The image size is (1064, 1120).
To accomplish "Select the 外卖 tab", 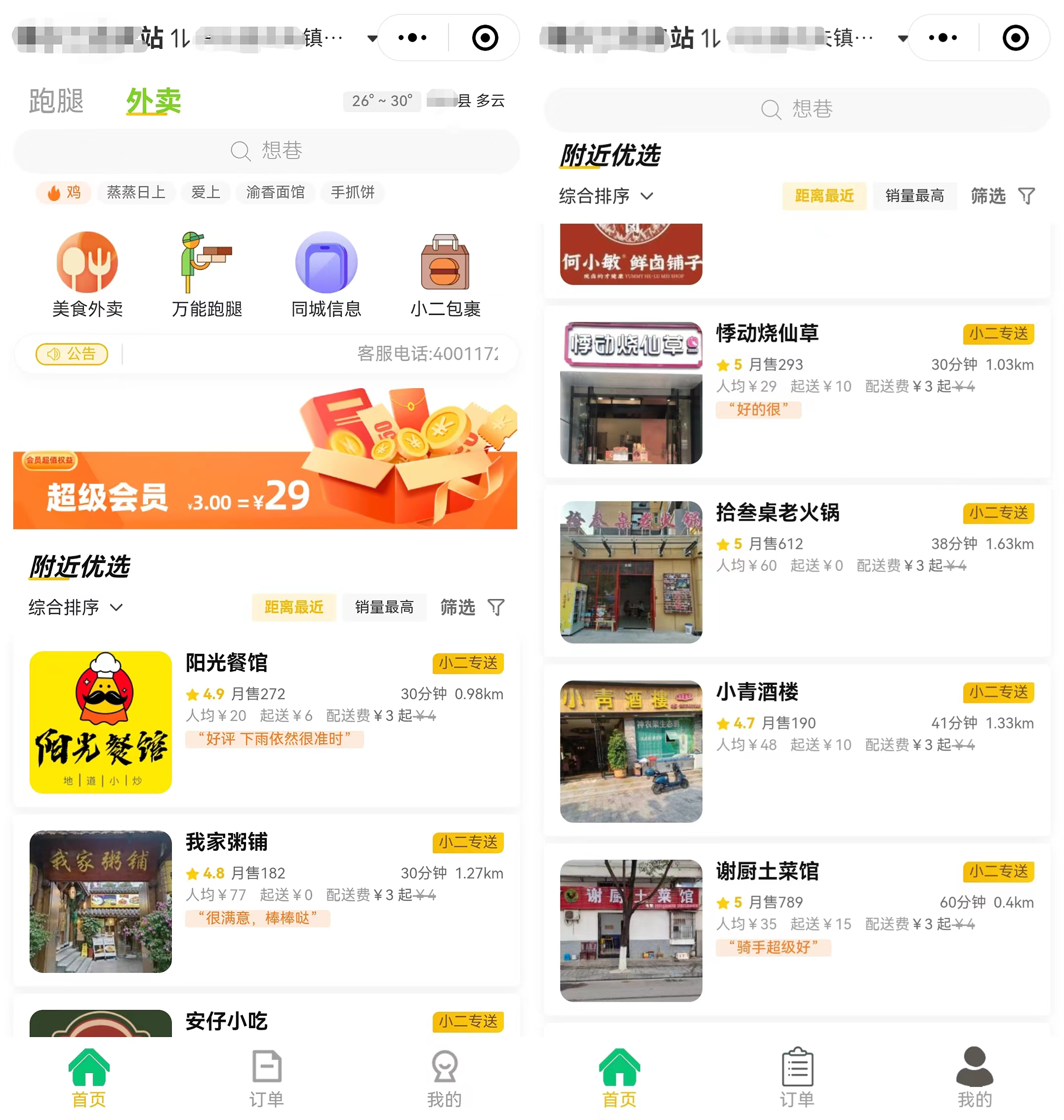I will point(153,101).
